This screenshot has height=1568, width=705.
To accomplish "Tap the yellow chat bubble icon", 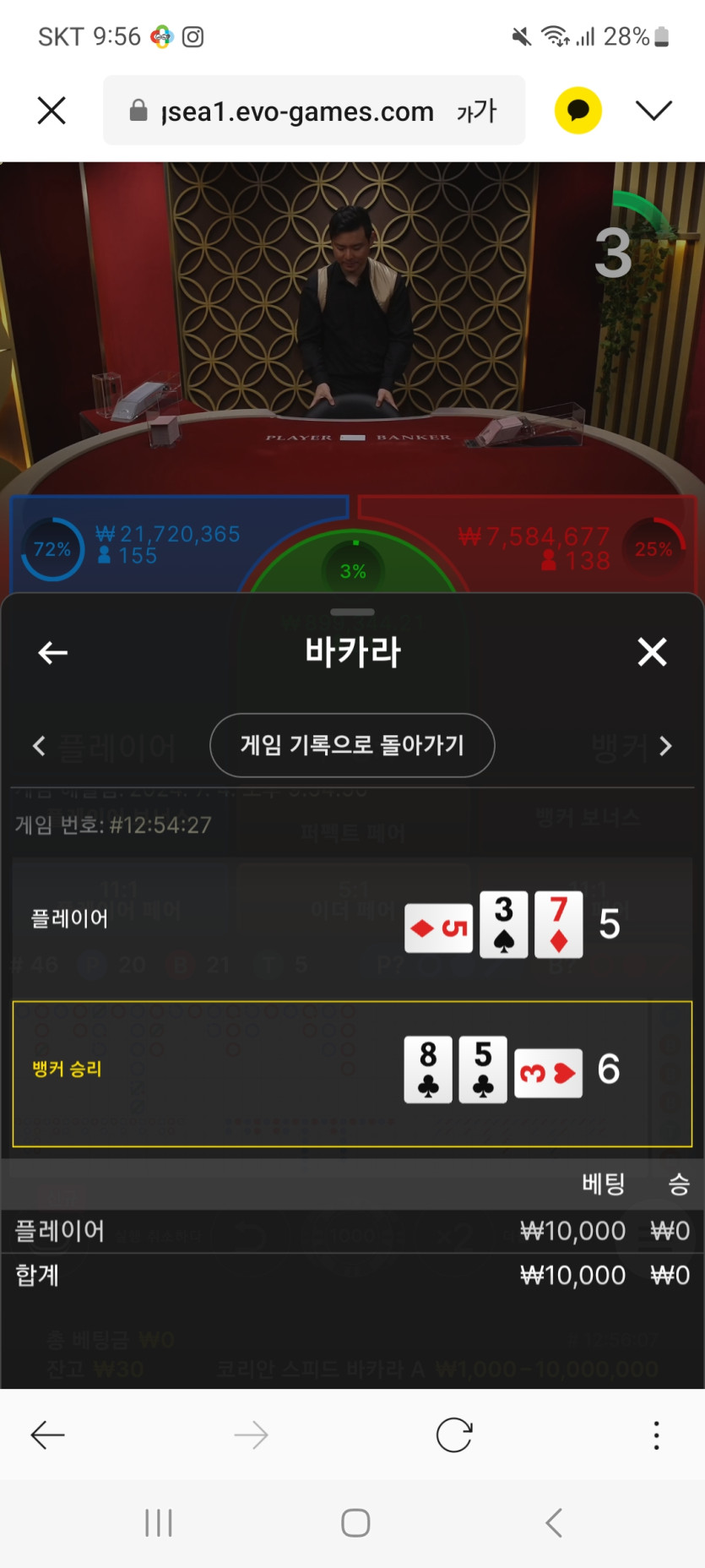I will point(578,111).
